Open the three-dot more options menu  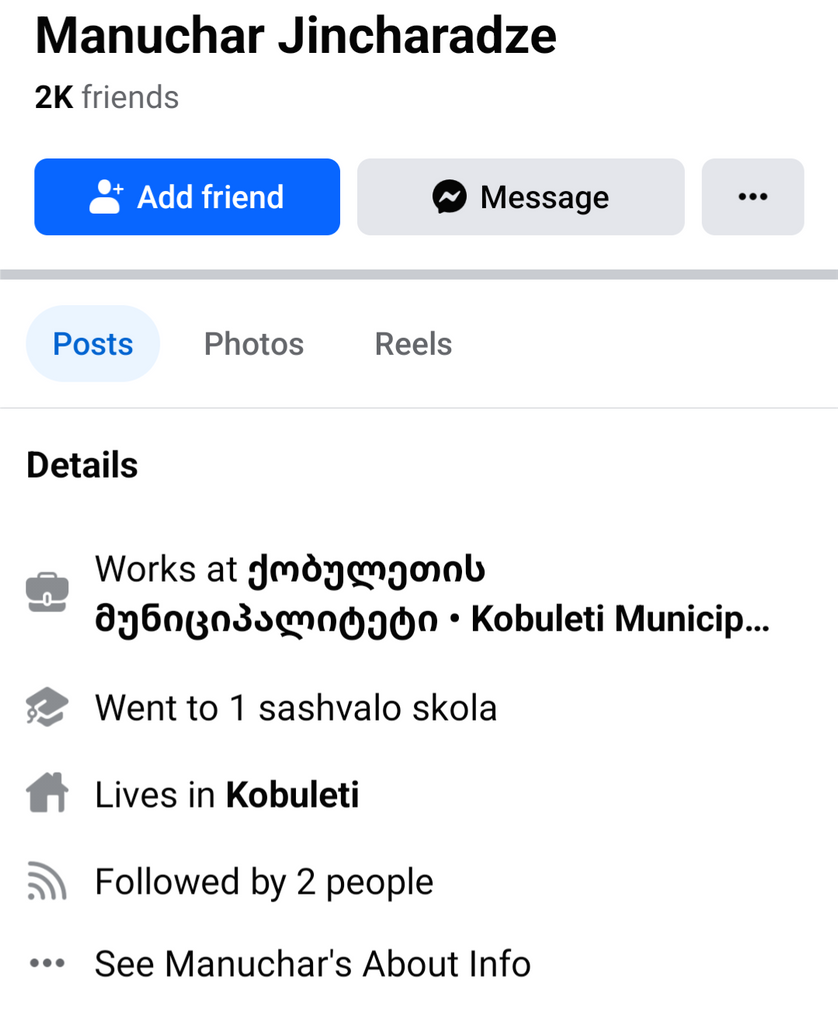752,197
